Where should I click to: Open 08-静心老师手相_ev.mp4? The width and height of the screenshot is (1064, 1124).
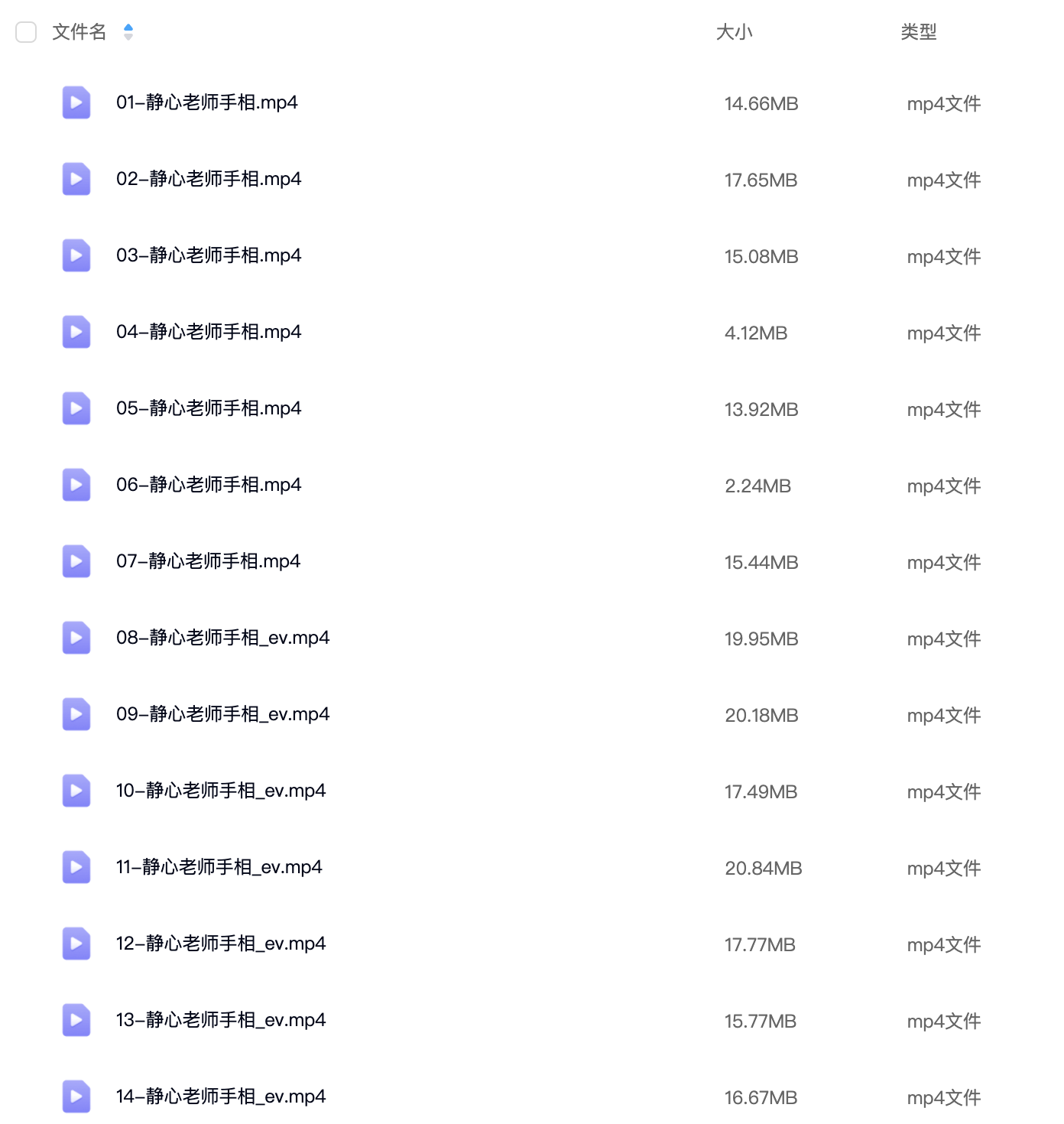222,638
